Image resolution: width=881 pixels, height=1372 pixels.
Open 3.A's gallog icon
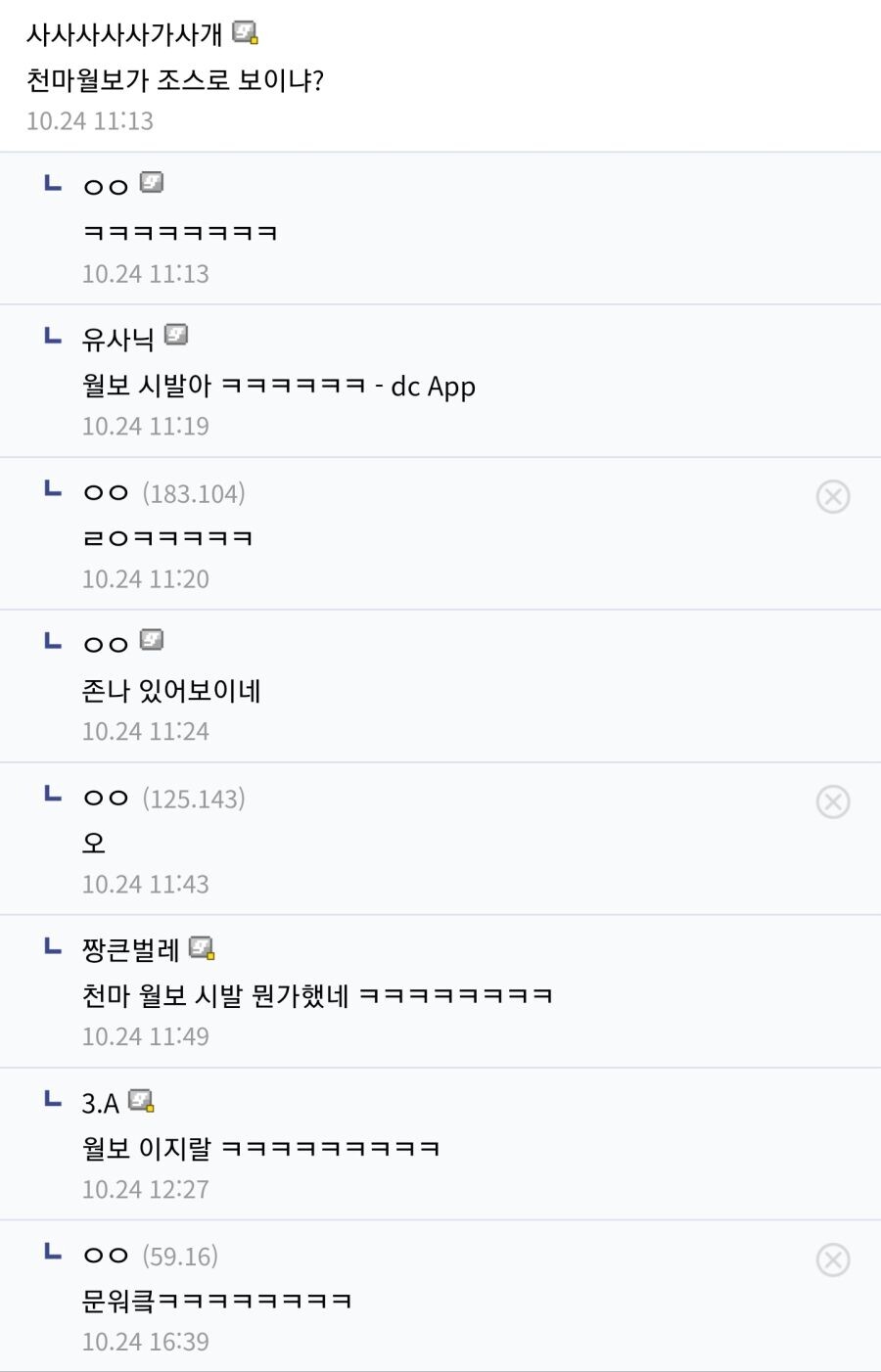142,1101
